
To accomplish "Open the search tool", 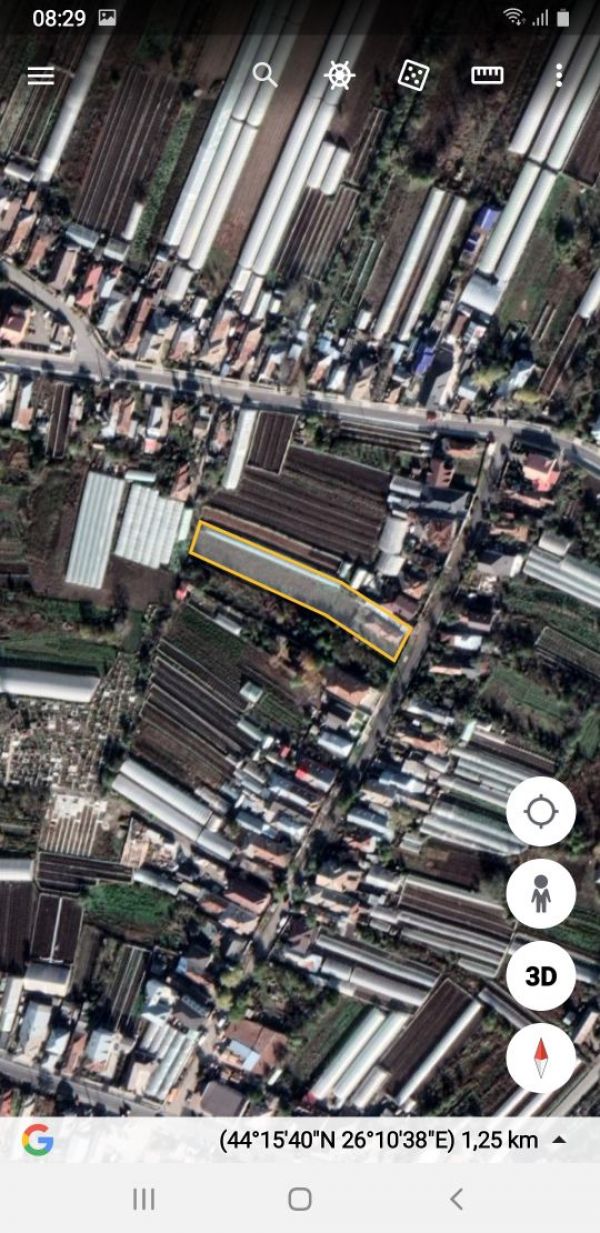I will [x=264, y=75].
